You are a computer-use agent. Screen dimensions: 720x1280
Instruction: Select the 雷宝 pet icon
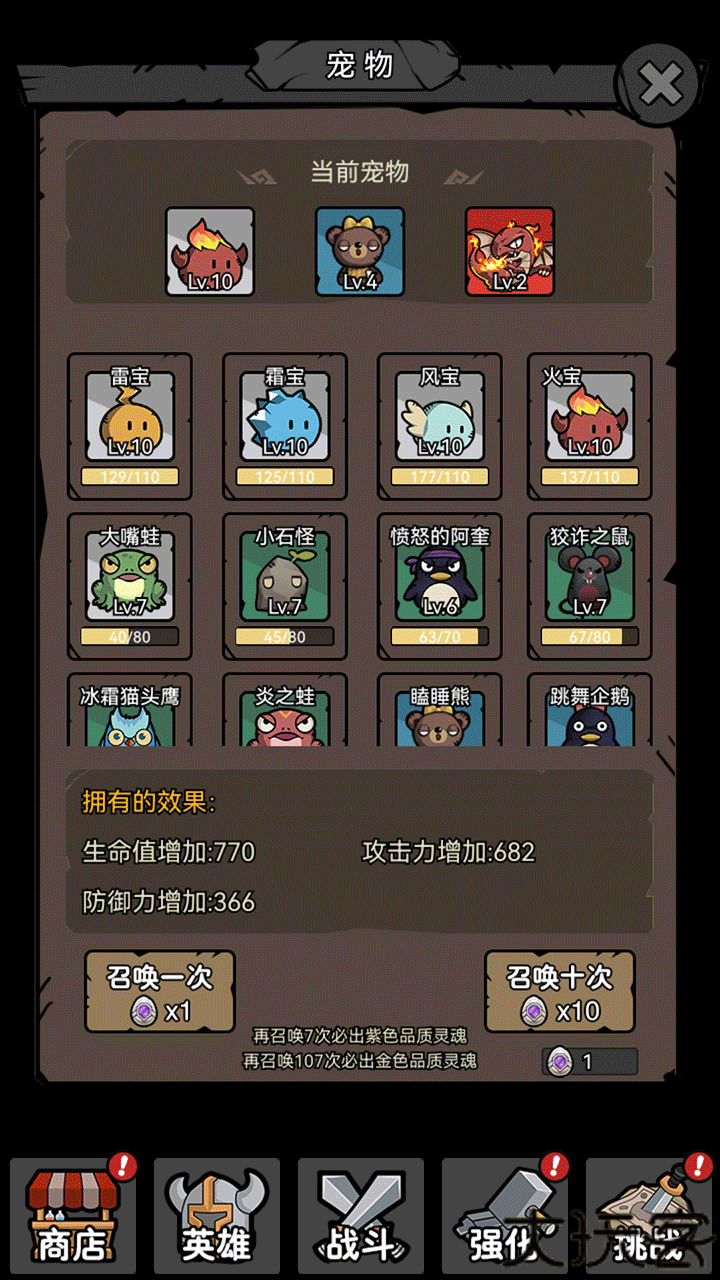(130, 420)
